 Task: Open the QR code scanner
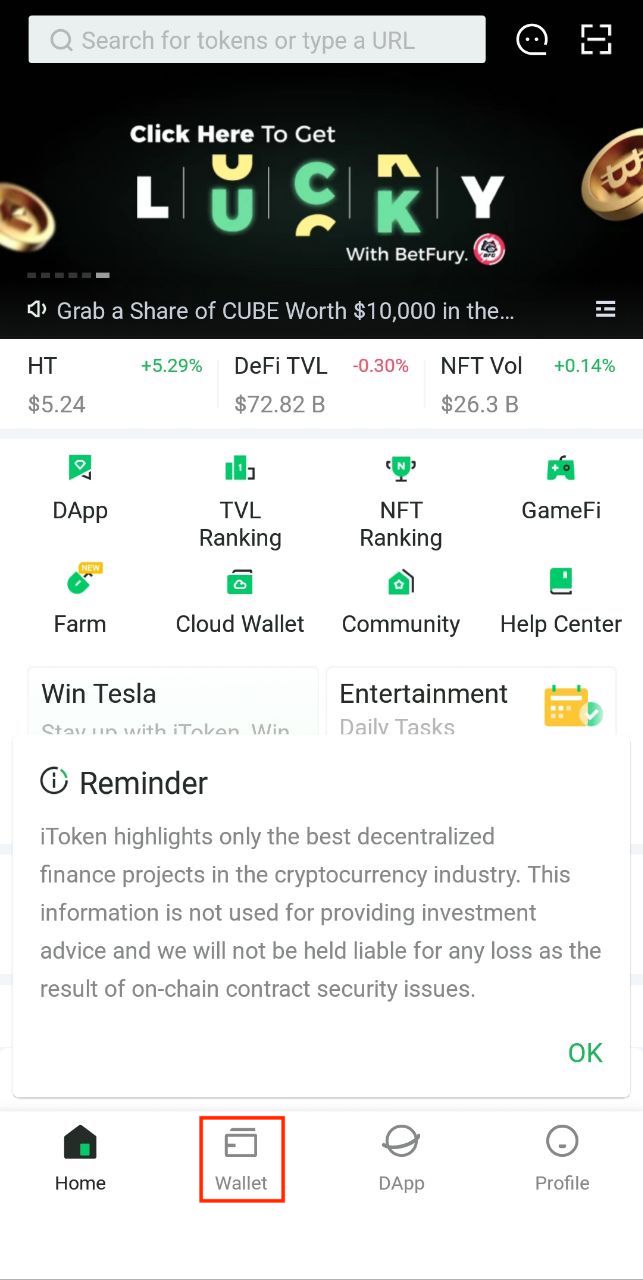coord(596,39)
